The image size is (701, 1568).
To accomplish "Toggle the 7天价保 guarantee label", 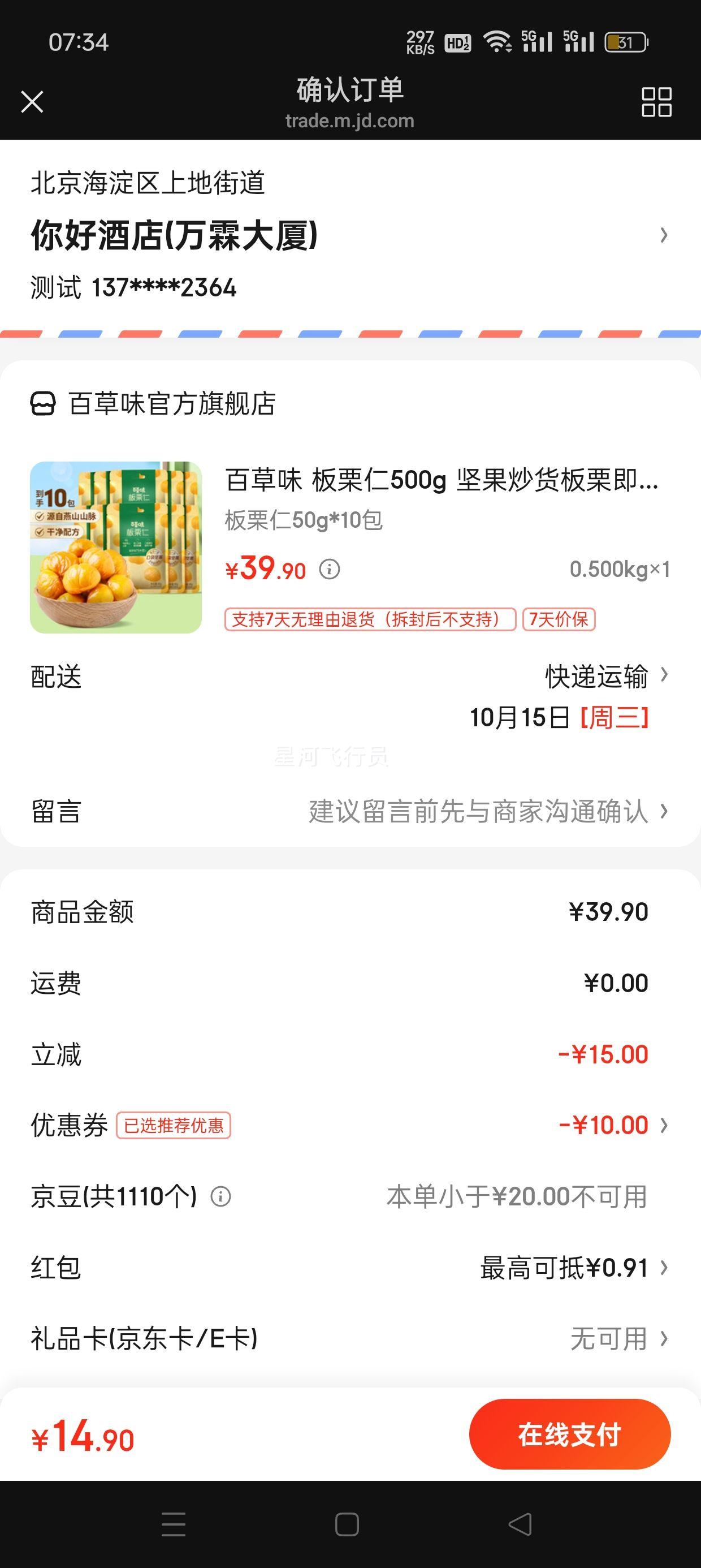I will coord(560,621).
